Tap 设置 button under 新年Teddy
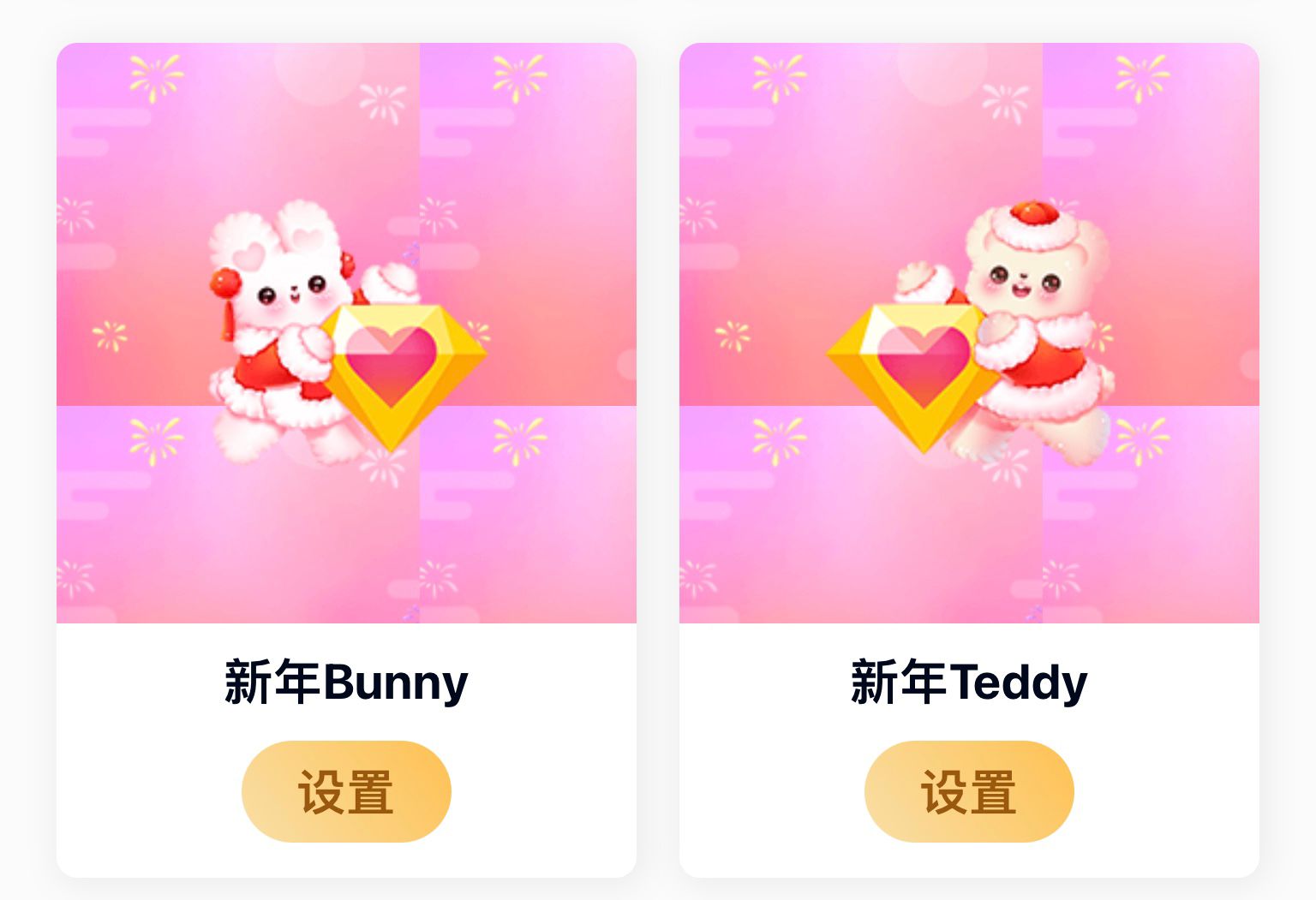Viewport: 1316px width, 900px height. click(x=968, y=791)
